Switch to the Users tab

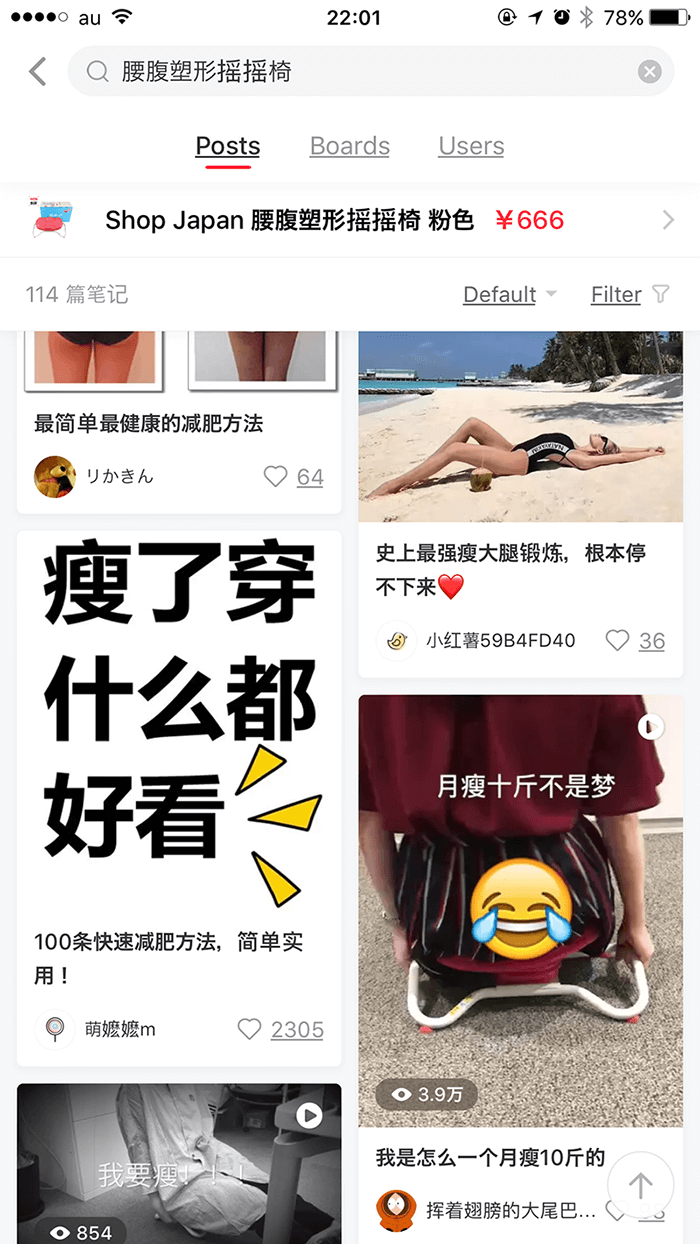[471, 146]
